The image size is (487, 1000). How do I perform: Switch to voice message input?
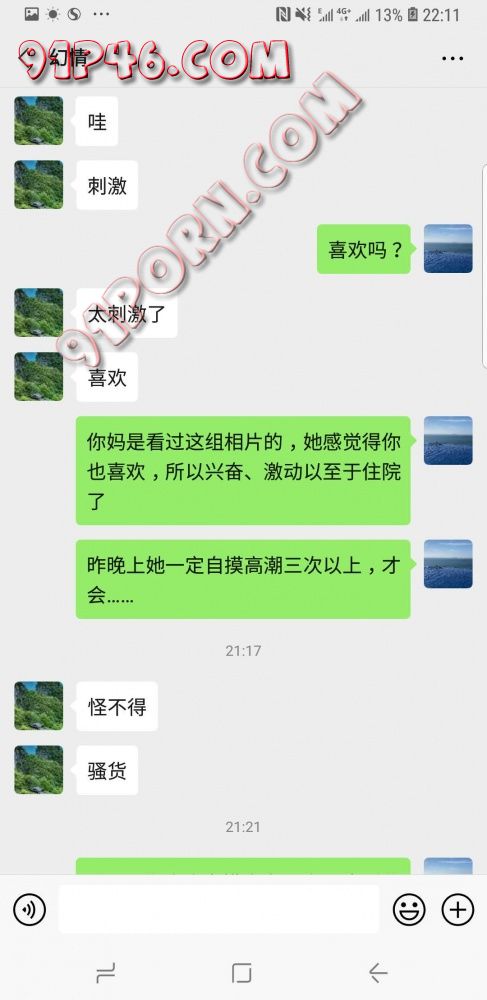pyautogui.click(x=29, y=909)
